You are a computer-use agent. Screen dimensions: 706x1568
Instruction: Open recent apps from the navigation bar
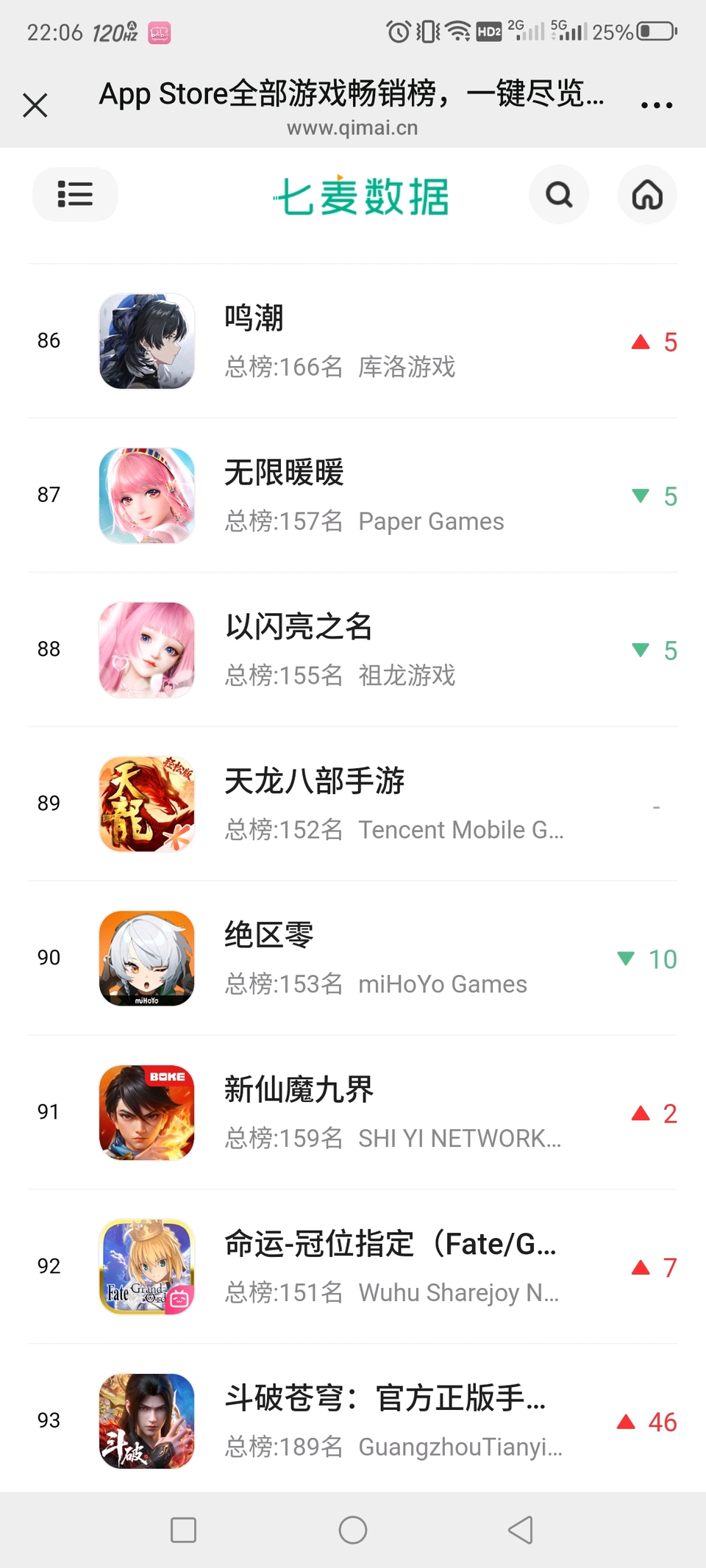pos(183,1530)
